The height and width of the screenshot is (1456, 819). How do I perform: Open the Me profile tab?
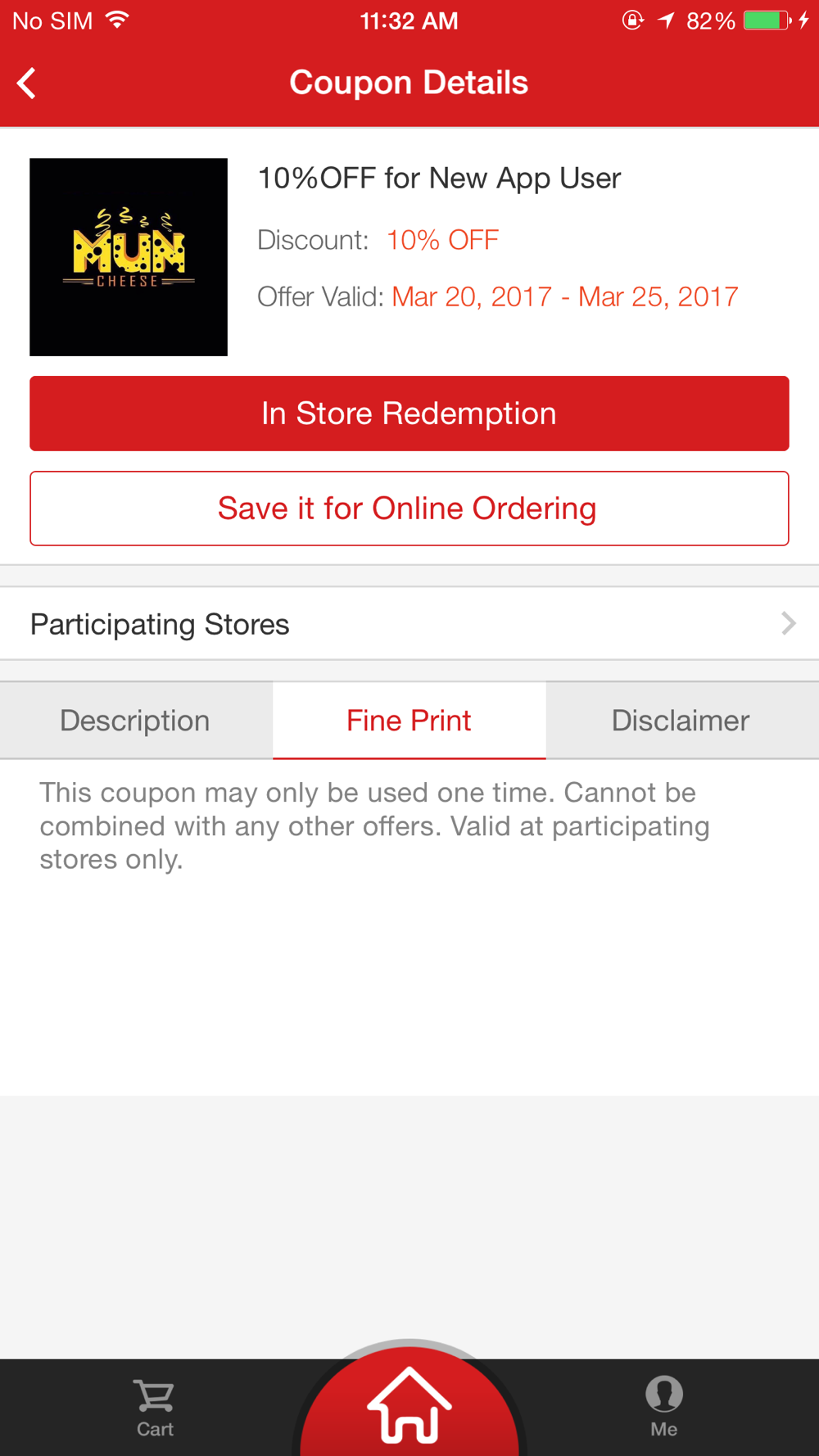(x=664, y=1407)
